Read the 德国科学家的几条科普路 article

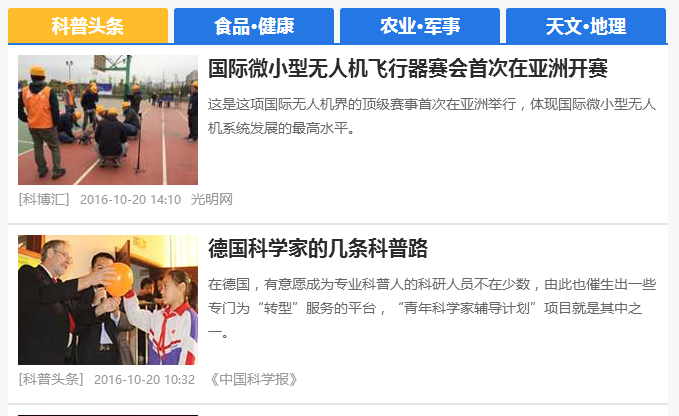(x=318, y=248)
